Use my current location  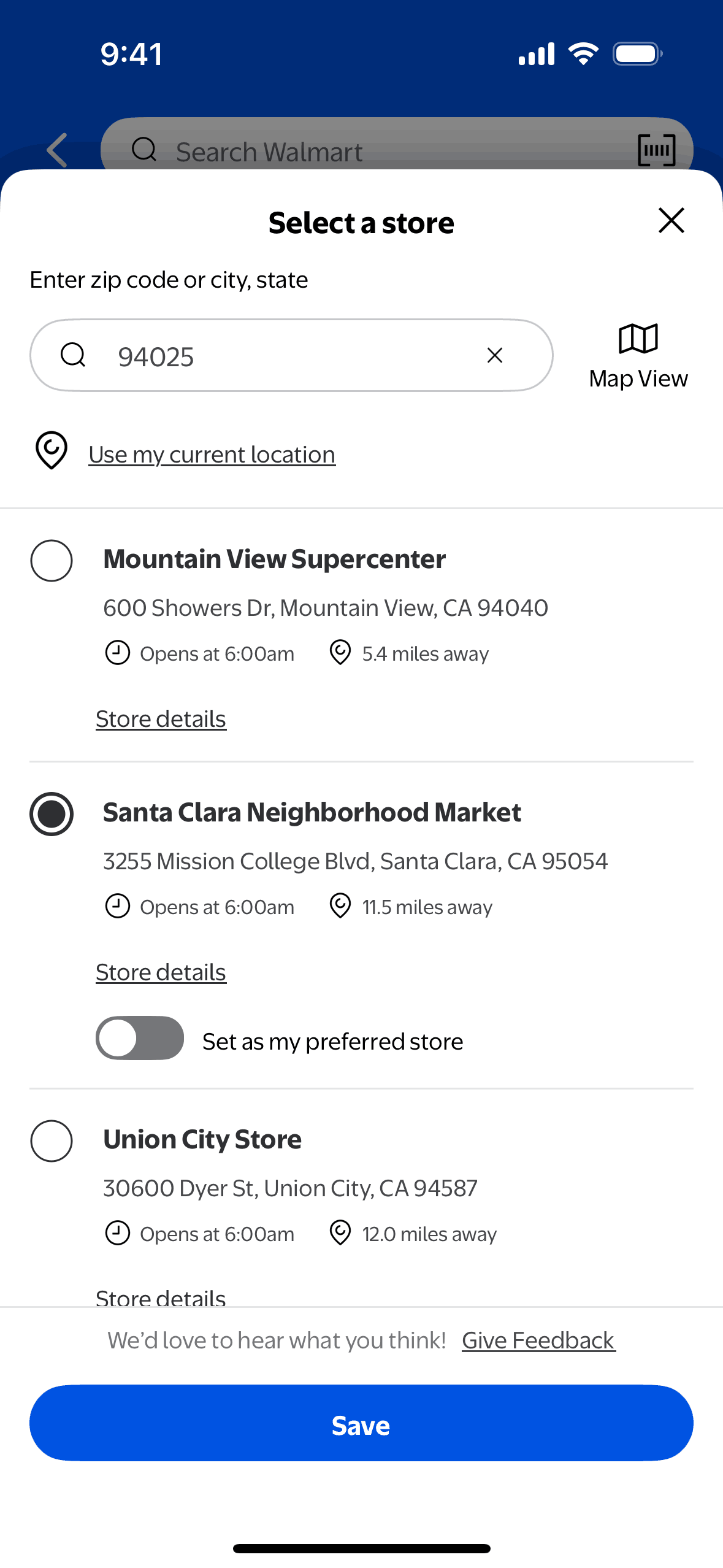coord(212,455)
